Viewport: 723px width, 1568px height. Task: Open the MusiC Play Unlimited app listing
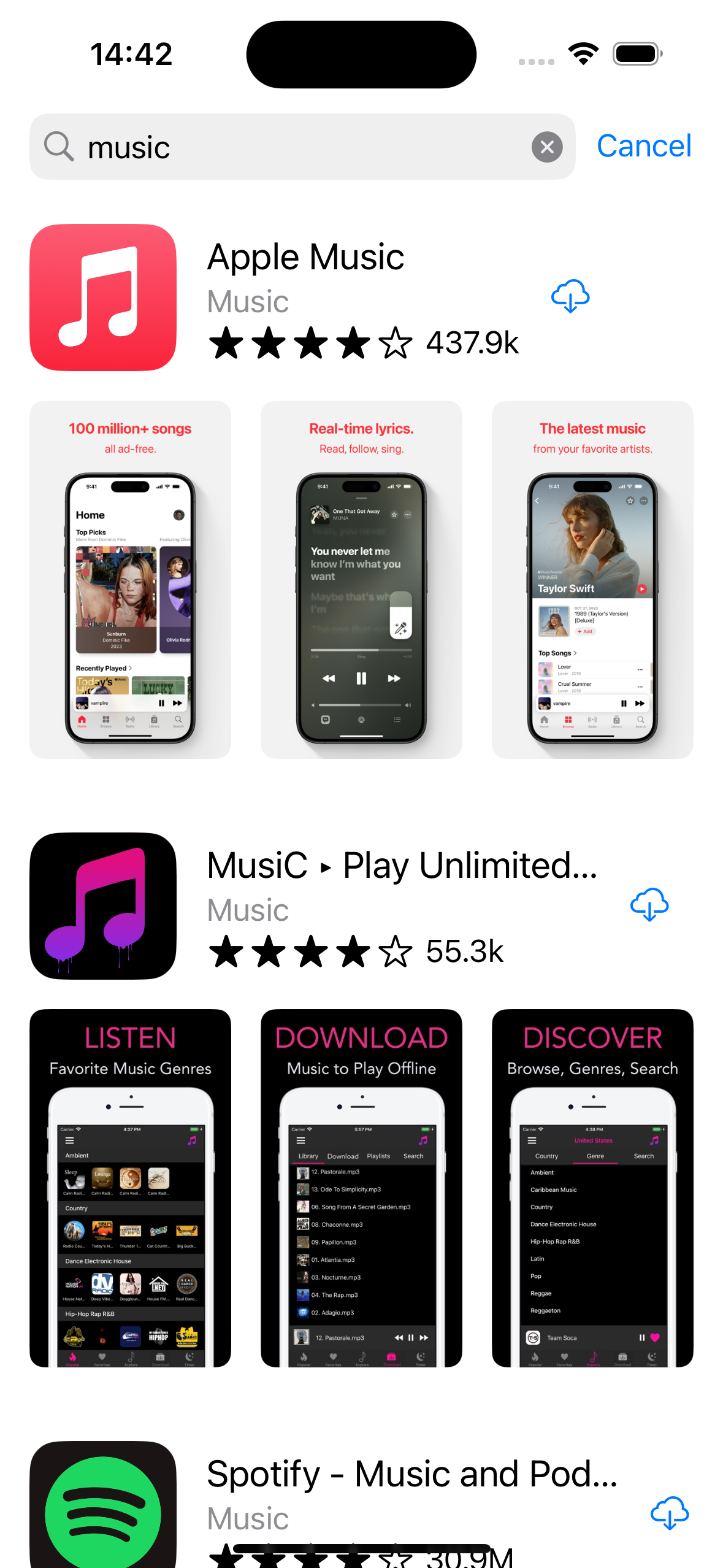[402, 866]
